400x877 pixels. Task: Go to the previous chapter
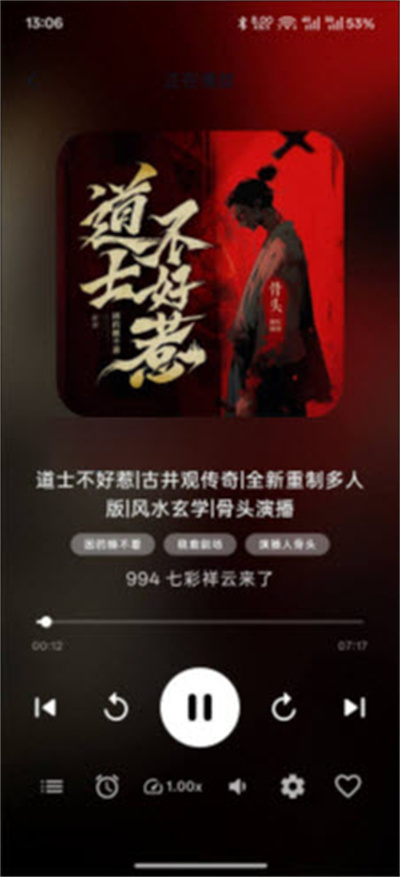click(45, 708)
